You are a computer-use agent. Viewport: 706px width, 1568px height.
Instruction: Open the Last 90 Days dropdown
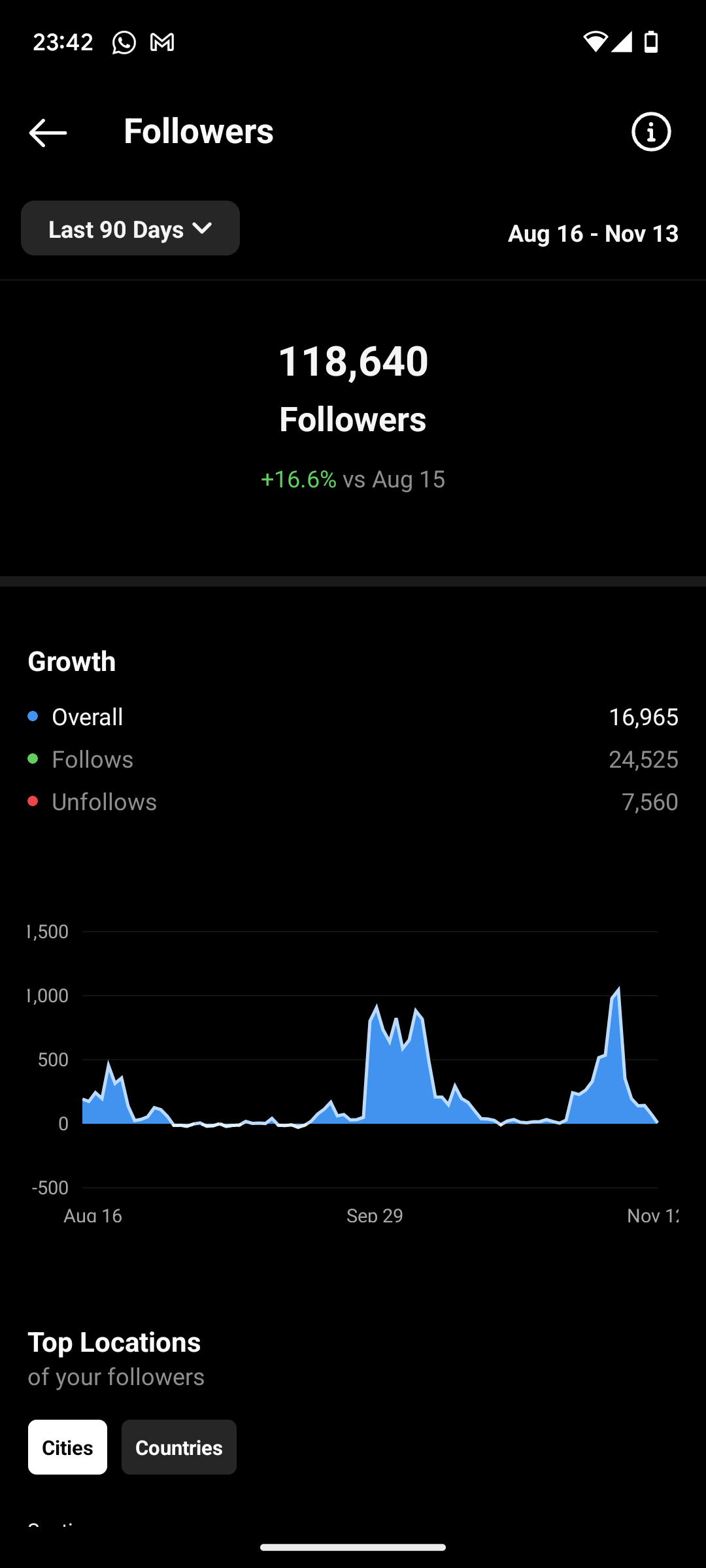(130, 228)
